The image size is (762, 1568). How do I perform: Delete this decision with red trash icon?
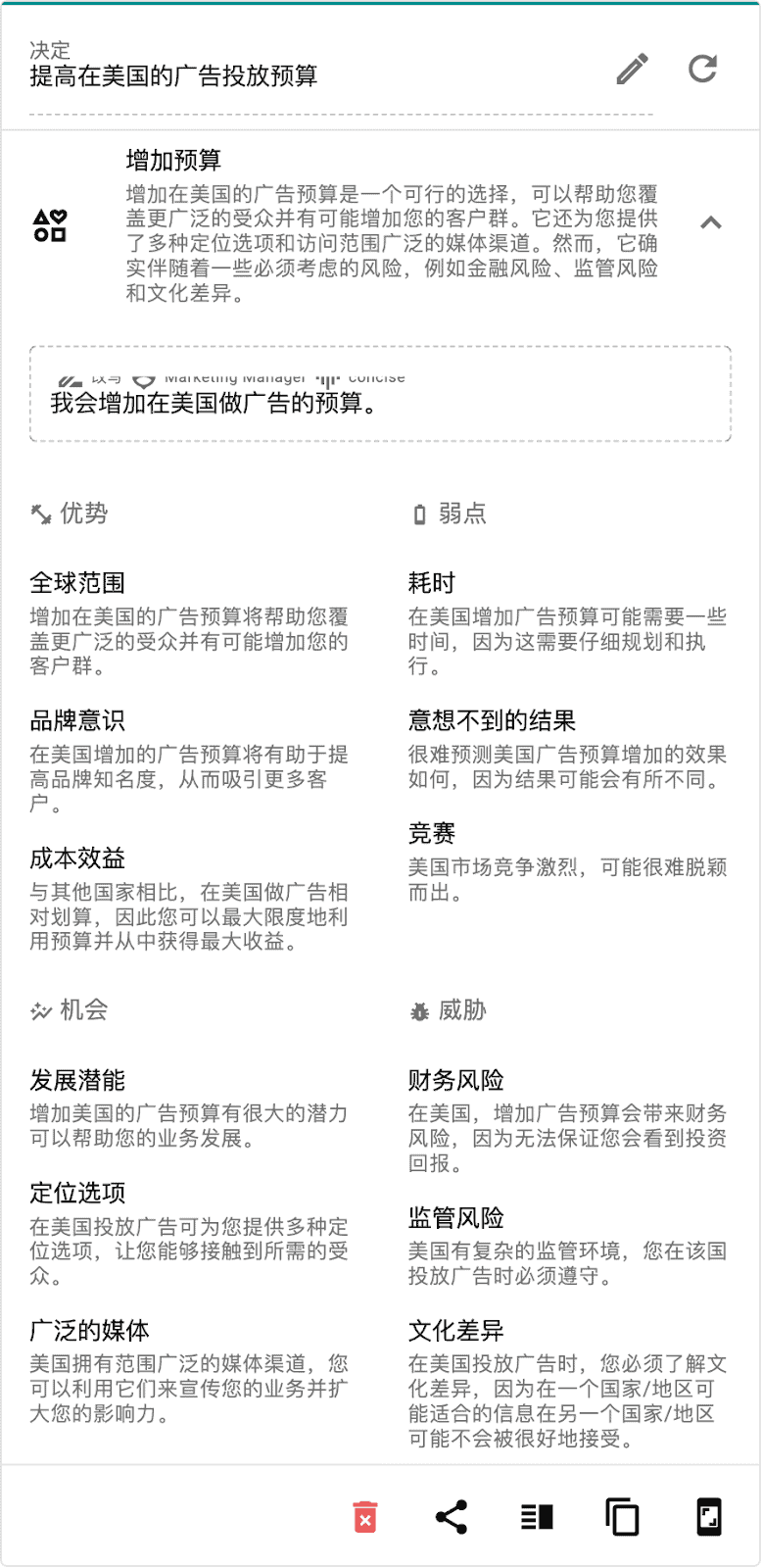[x=364, y=1517]
